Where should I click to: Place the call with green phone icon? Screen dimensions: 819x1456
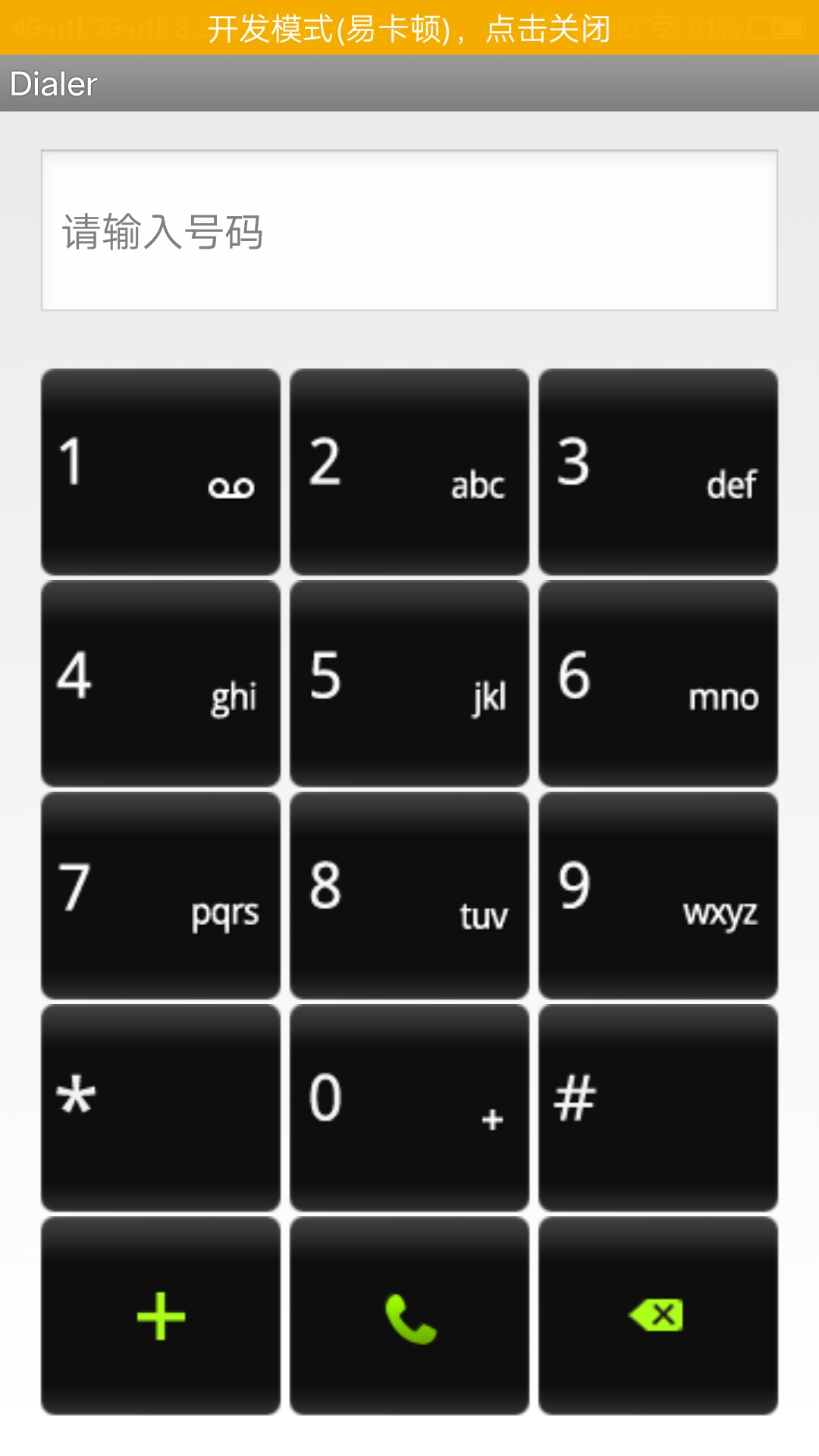pyautogui.click(x=409, y=1316)
